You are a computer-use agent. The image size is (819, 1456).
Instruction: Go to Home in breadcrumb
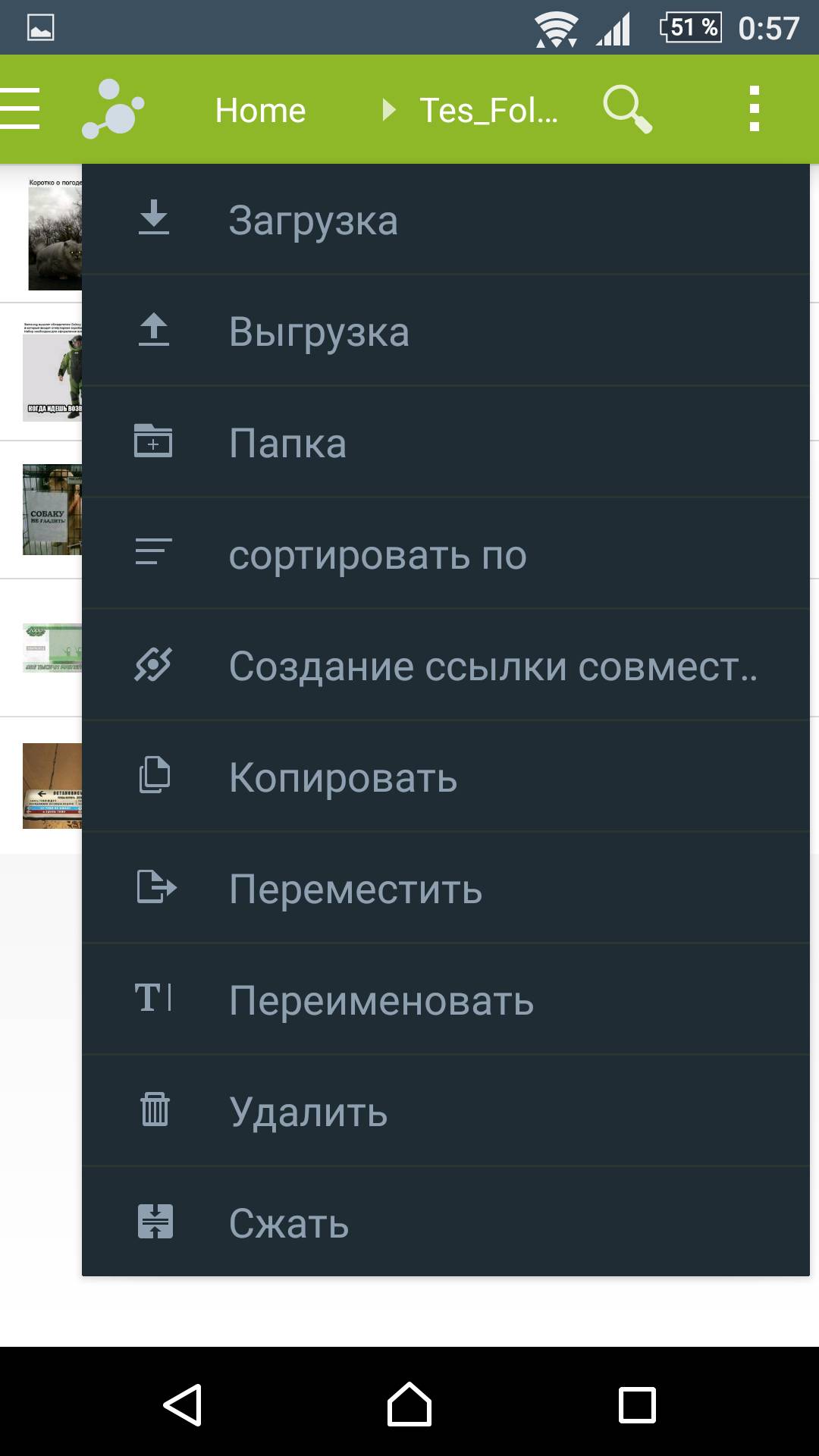click(260, 111)
